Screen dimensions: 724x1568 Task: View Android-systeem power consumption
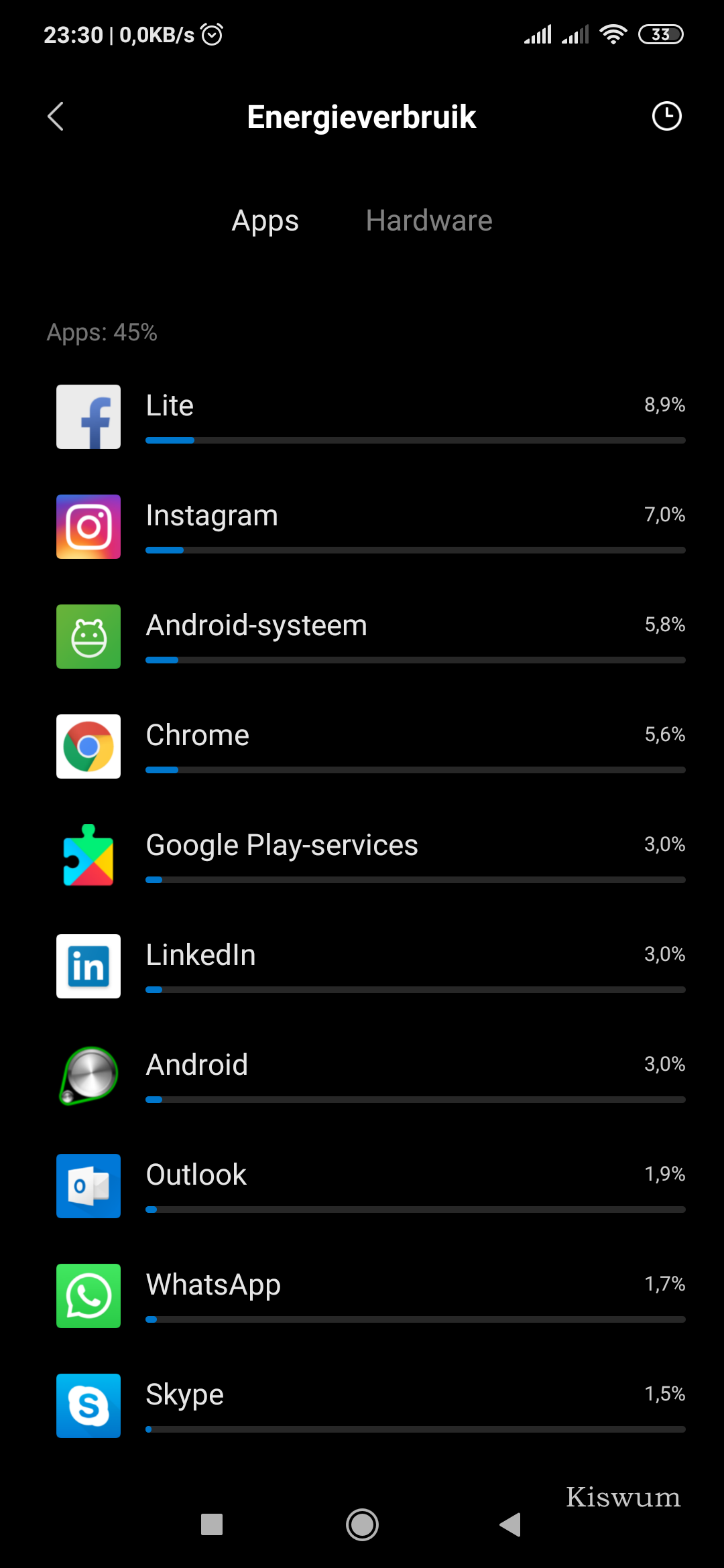click(362, 637)
